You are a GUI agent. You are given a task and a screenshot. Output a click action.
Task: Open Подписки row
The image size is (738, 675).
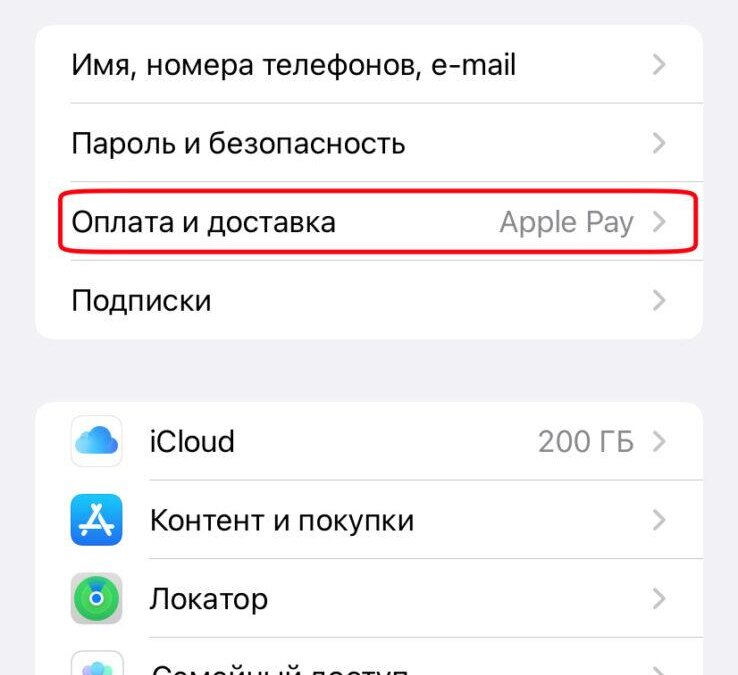[368, 300]
